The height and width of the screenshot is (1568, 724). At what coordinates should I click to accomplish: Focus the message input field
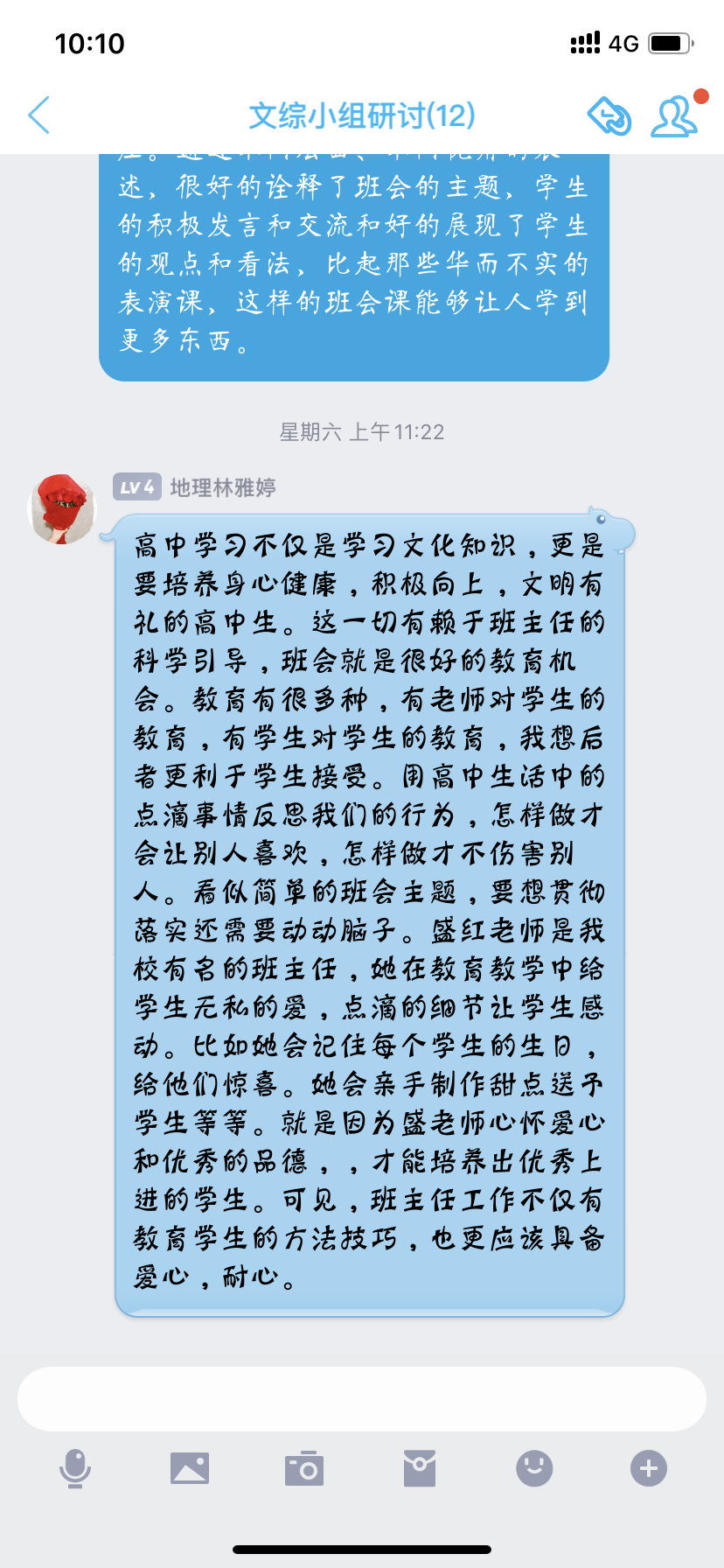tap(362, 1398)
